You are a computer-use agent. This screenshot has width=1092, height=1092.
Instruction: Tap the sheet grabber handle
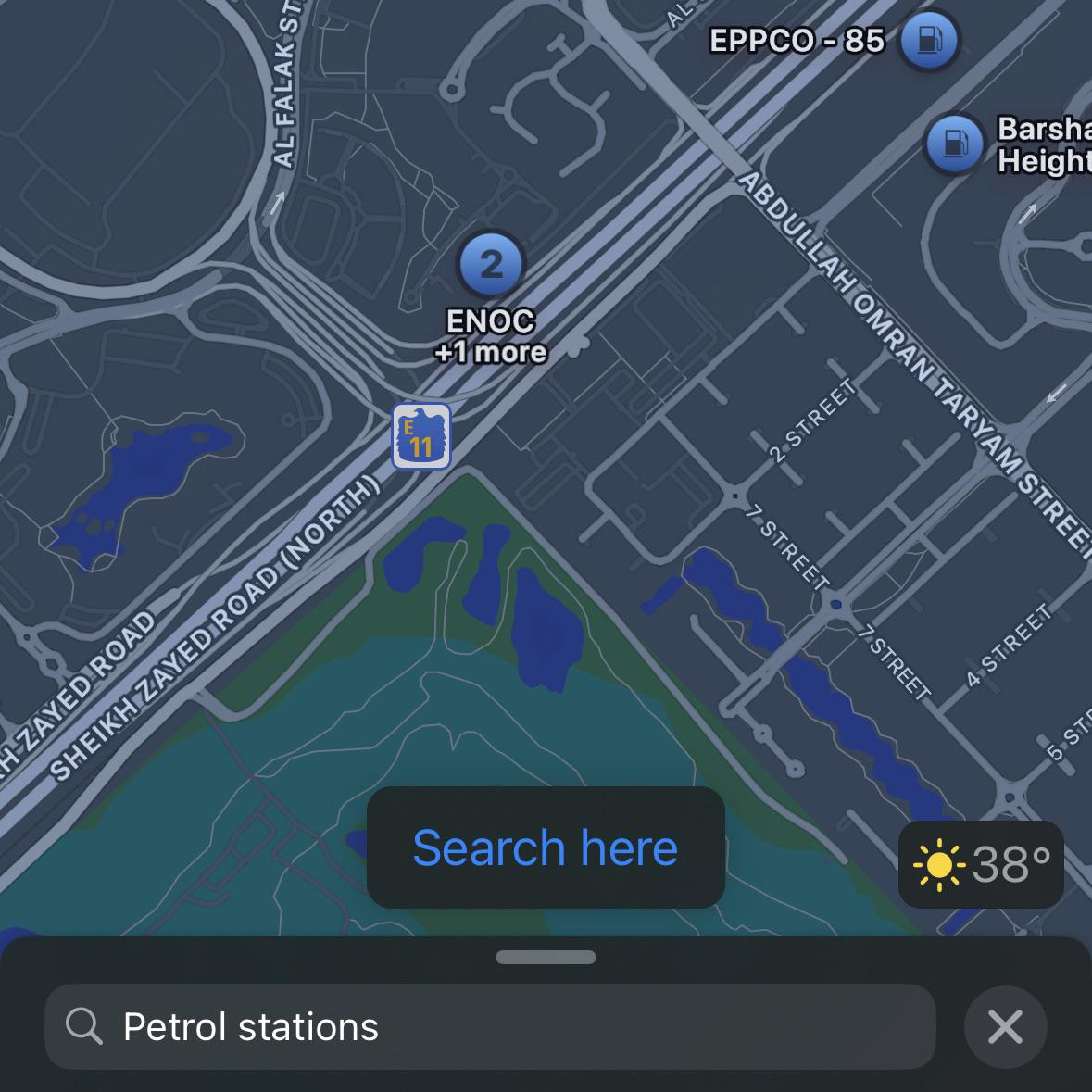coord(546,958)
